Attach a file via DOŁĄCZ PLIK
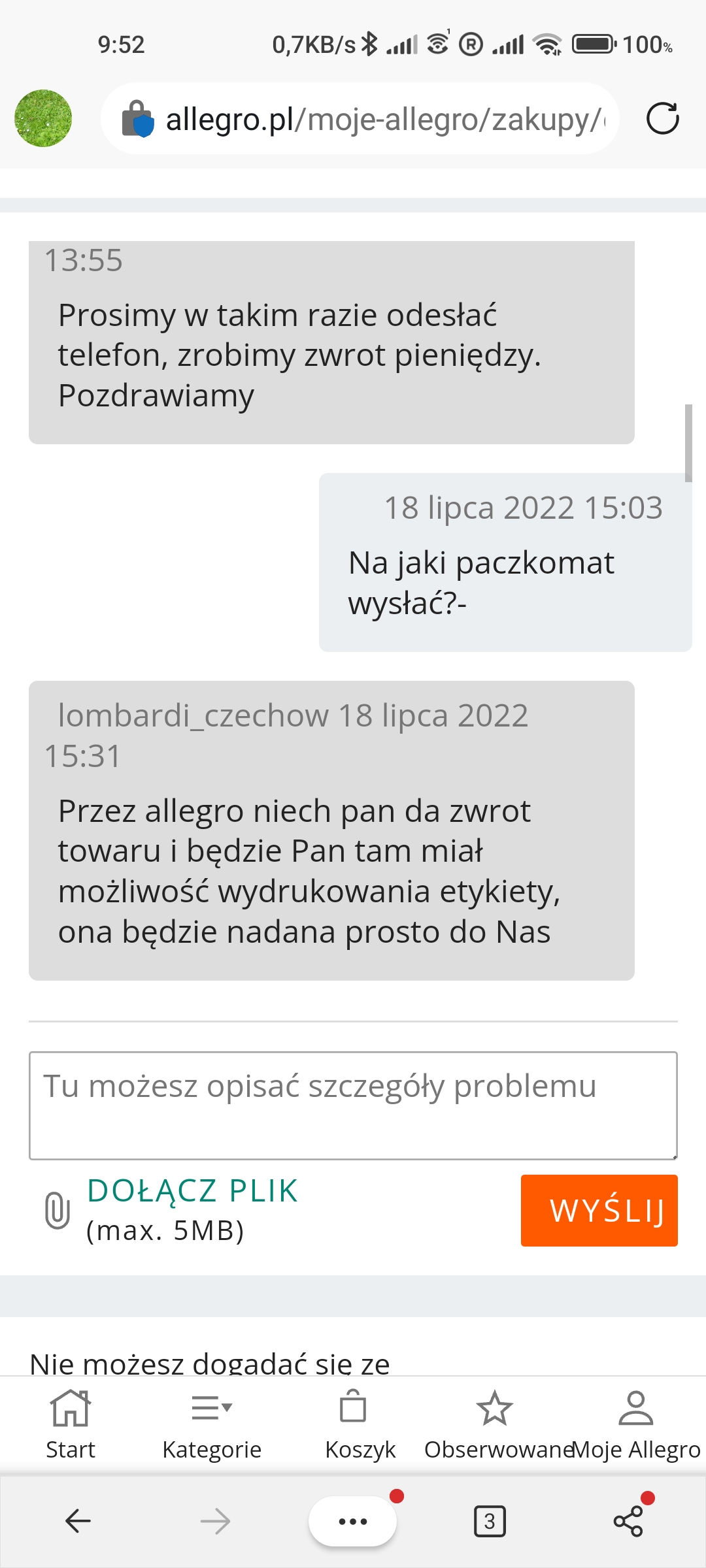 192,1191
